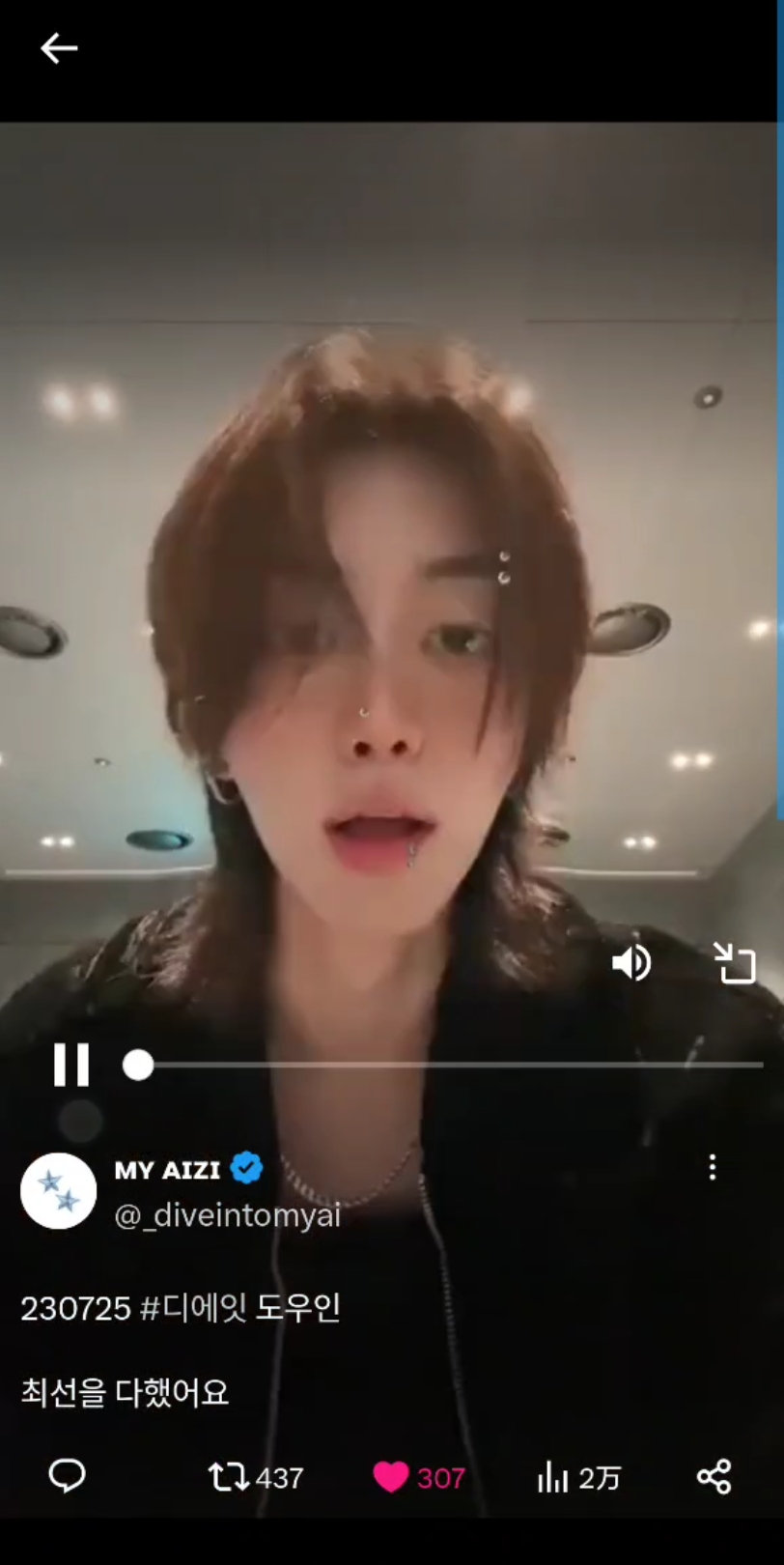Unlike the post with 307 likes

419,1477
